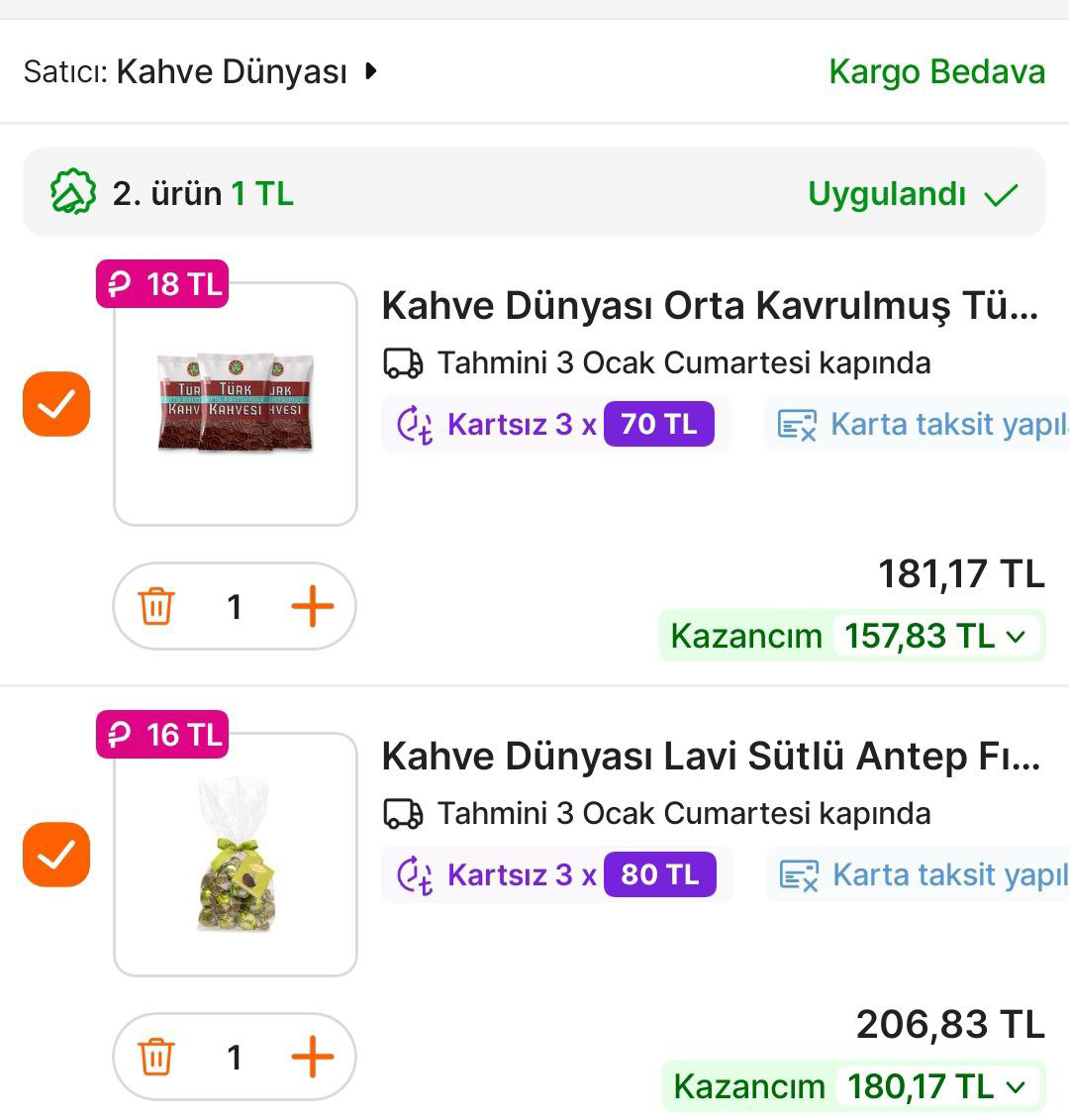Screen dimensions: 1069x1120
Task: View the Lavi chocolate product image
Action: (x=236, y=855)
